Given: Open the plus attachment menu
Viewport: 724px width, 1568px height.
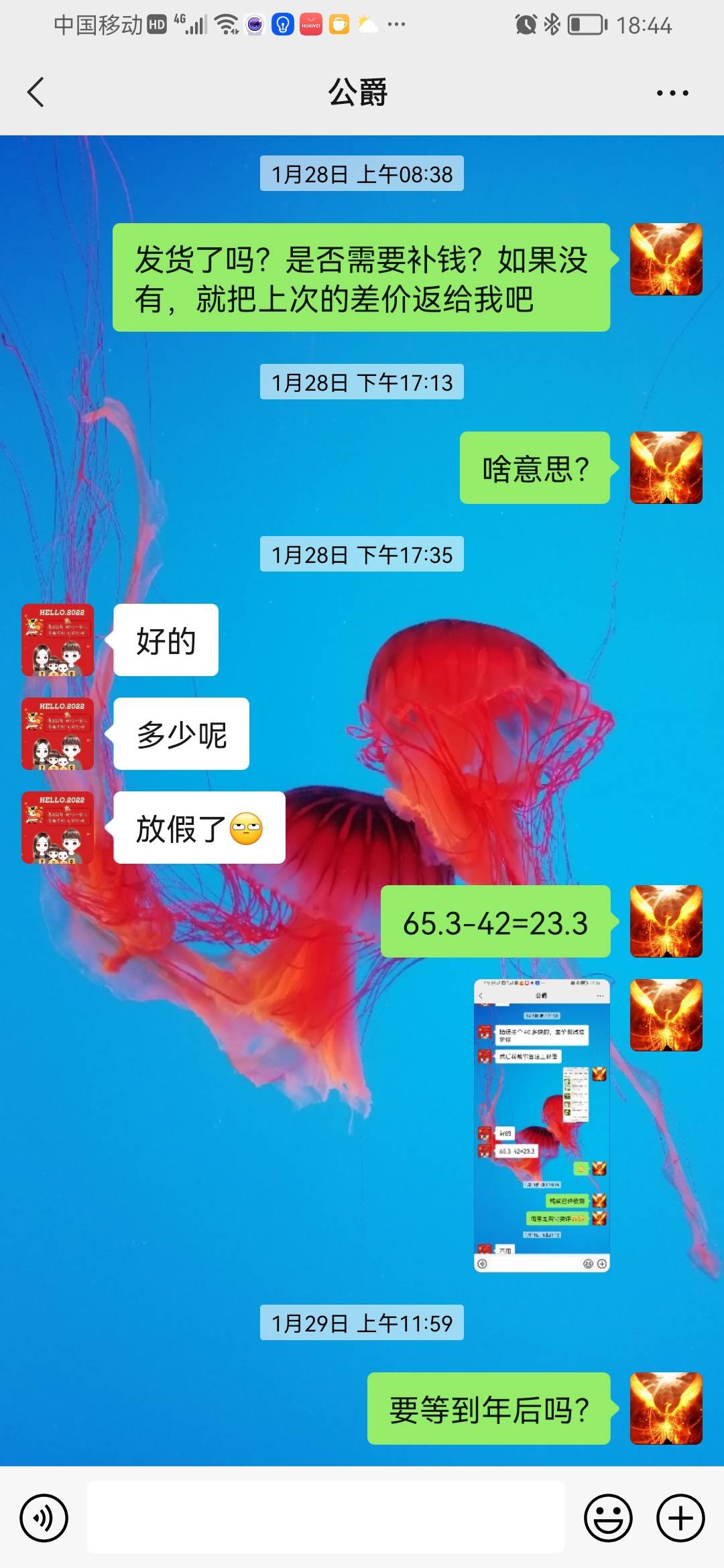Looking at the screenshot, I should 680,1518.
